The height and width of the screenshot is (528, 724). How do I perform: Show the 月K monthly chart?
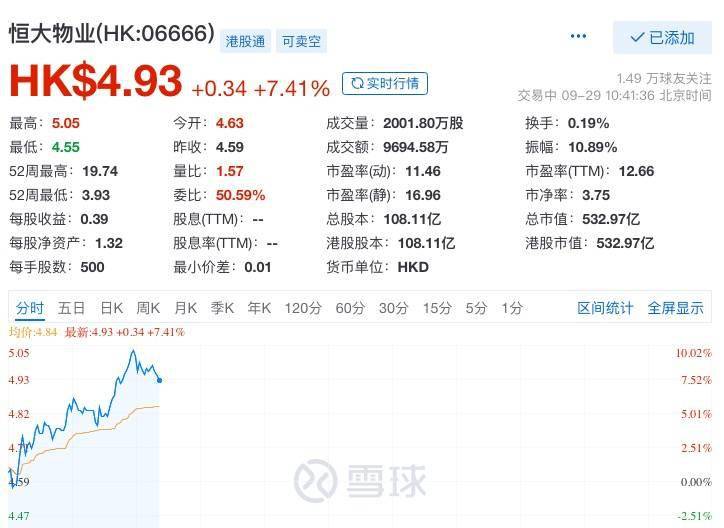[x=185, y=308]
